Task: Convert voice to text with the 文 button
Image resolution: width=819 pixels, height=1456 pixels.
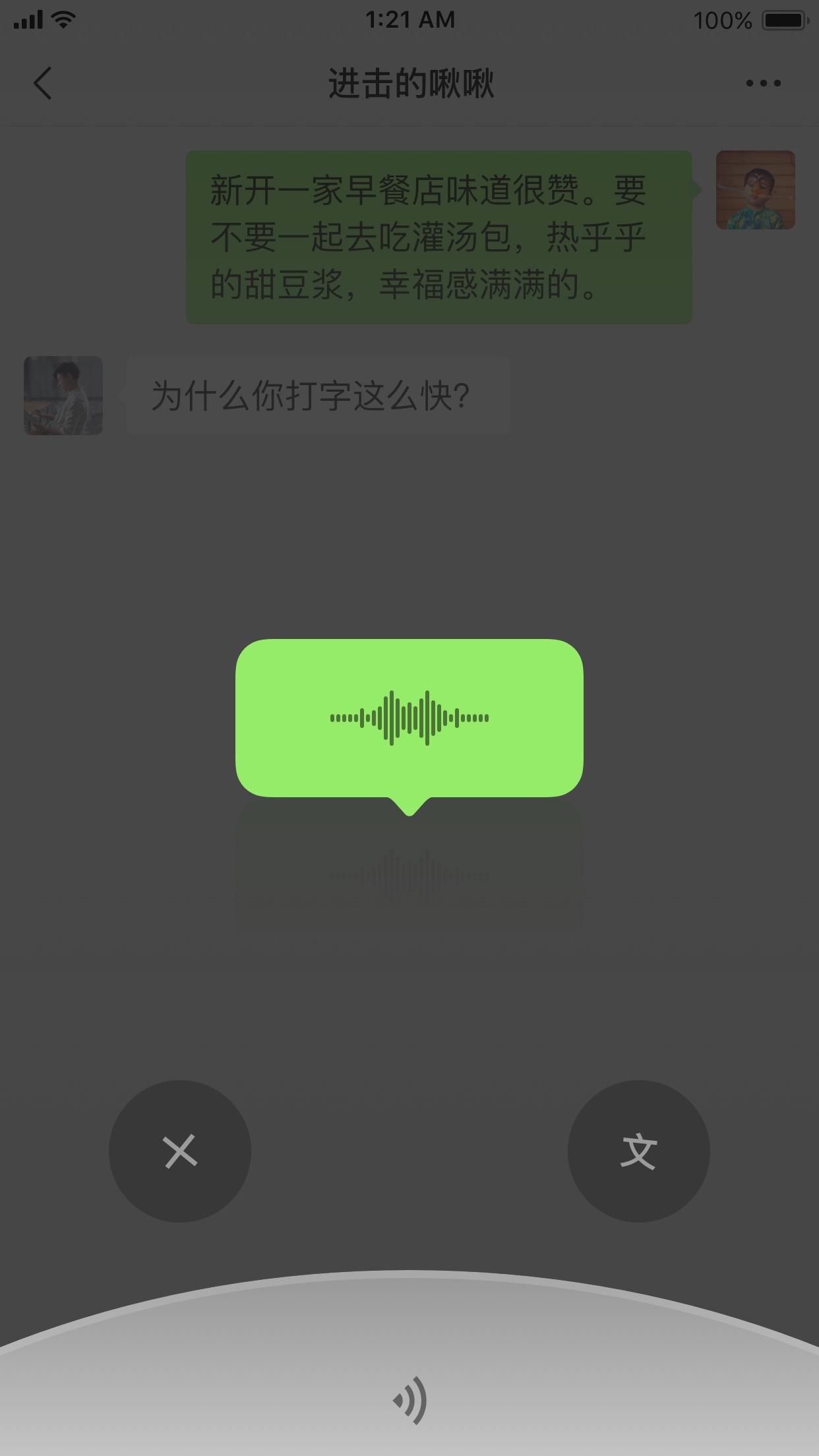Action: coord(638,1151)
